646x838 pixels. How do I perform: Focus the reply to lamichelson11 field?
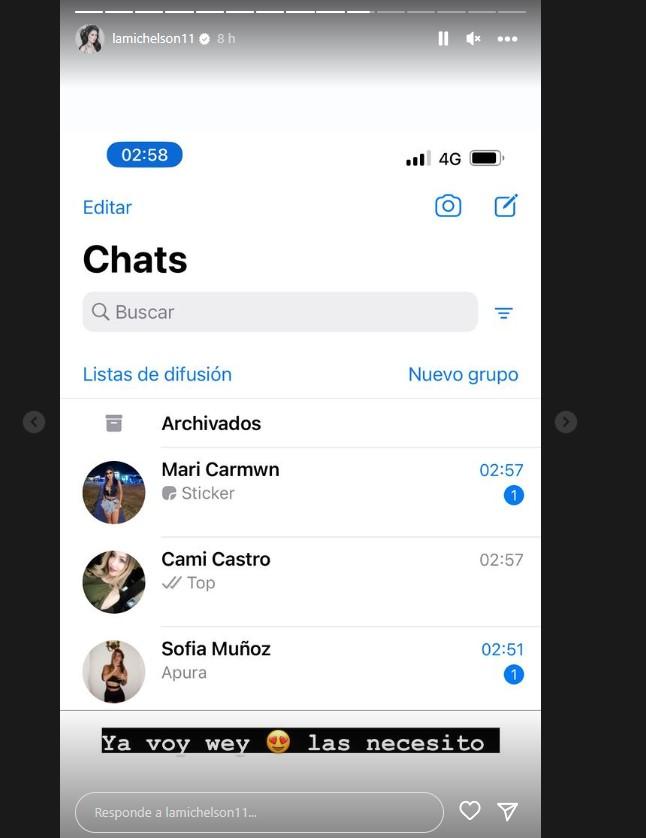click(x=259, y=812)
